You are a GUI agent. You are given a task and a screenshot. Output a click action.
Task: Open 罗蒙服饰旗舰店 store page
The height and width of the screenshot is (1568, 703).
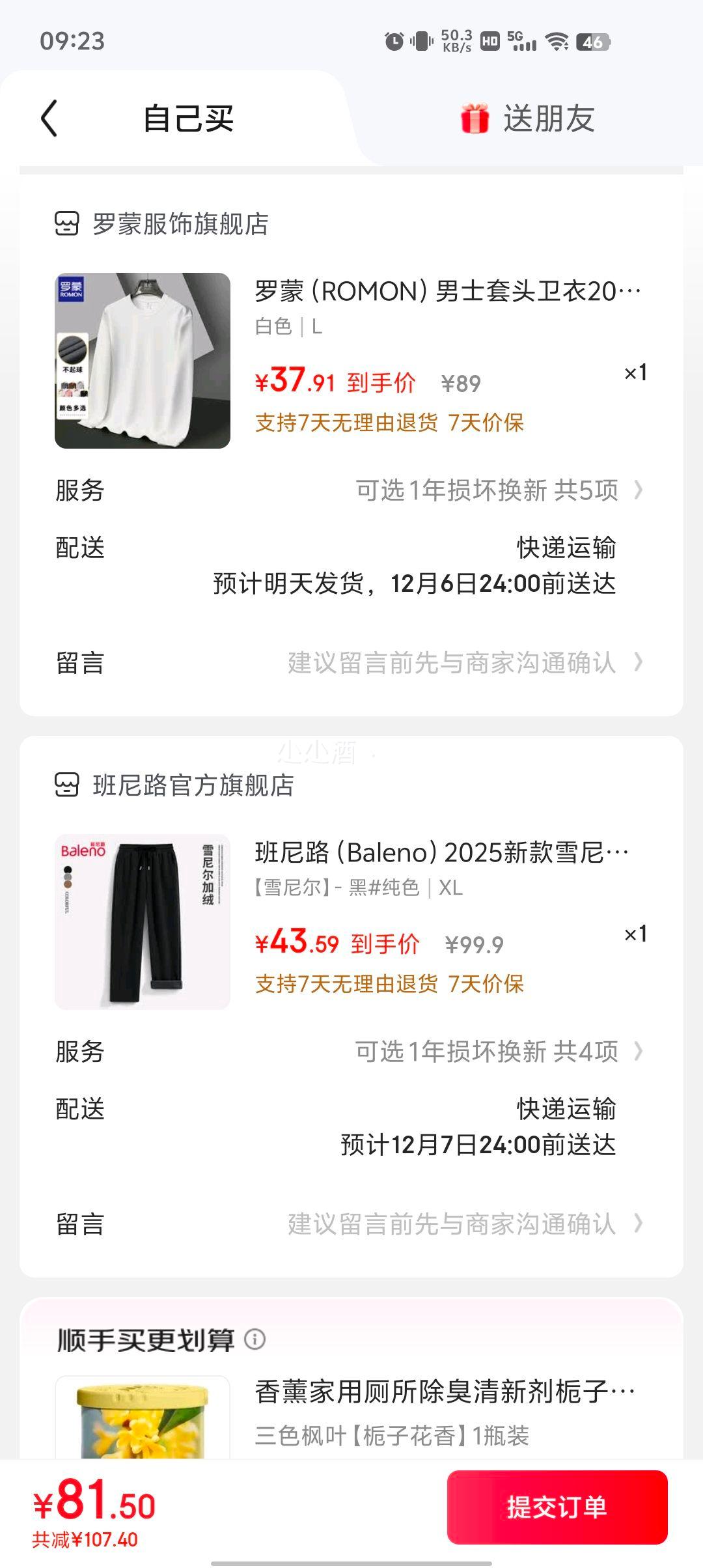pos(180,224)
